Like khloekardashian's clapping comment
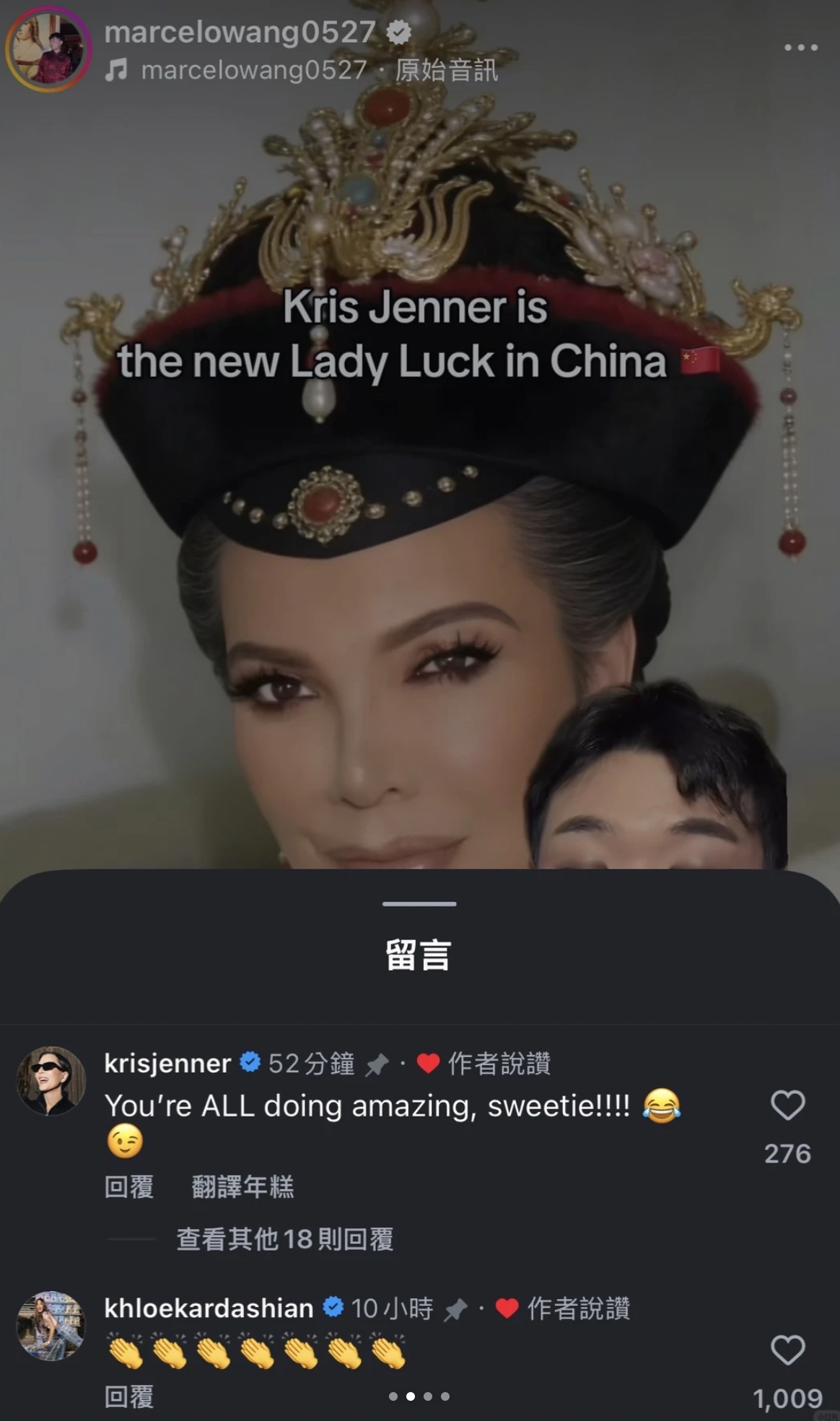The height and width of the screenshot is (1421, 840). (787, 1350)
